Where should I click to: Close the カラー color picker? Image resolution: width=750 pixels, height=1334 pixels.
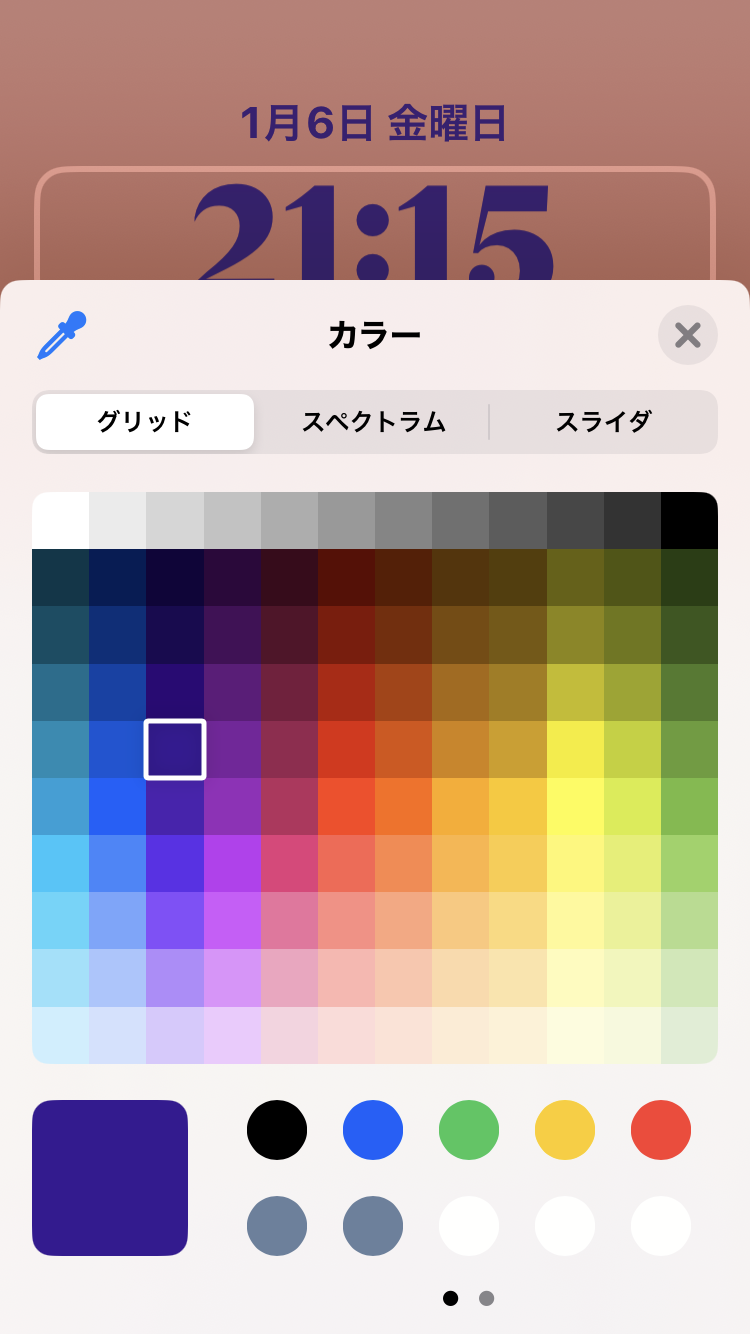[688, 335]
